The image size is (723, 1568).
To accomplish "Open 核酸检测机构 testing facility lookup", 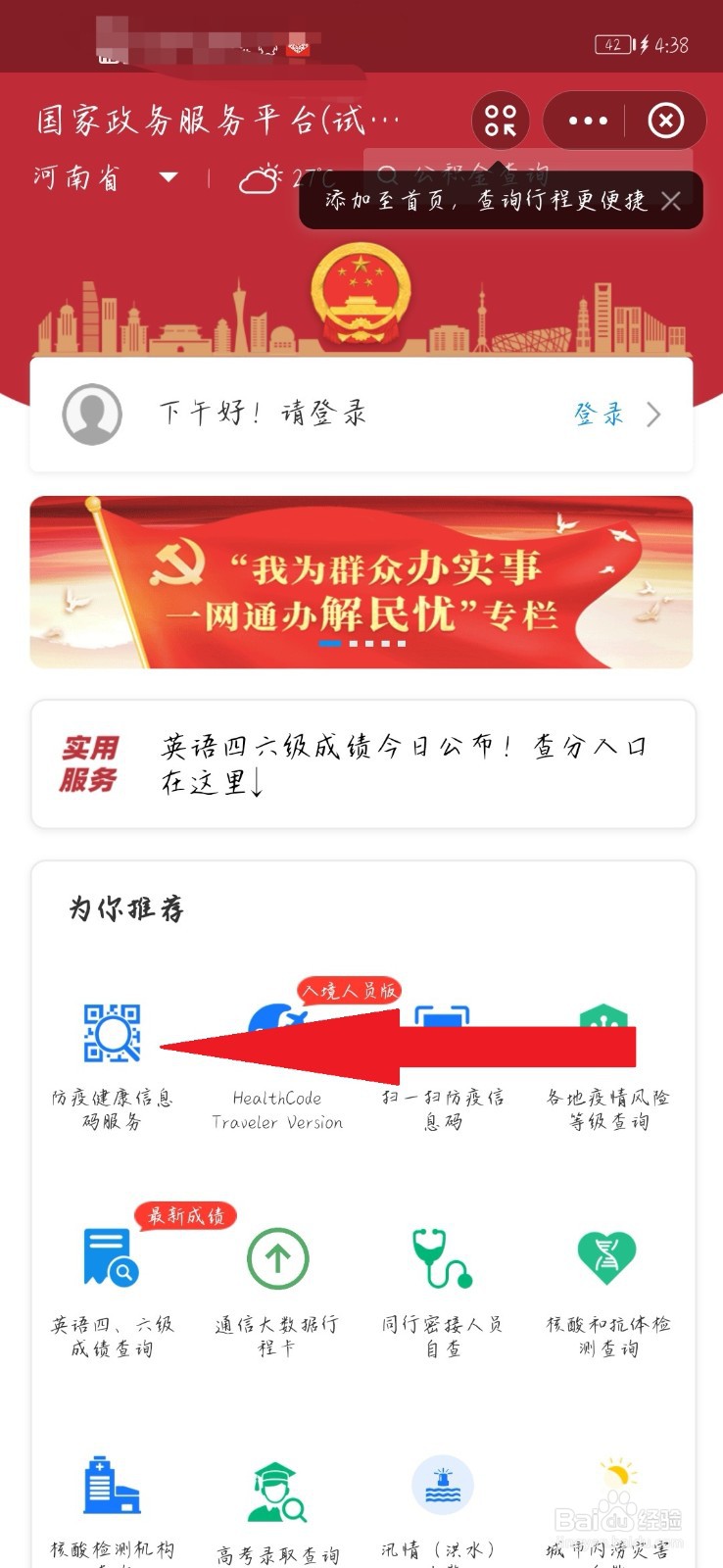I will pos(111,1490).
